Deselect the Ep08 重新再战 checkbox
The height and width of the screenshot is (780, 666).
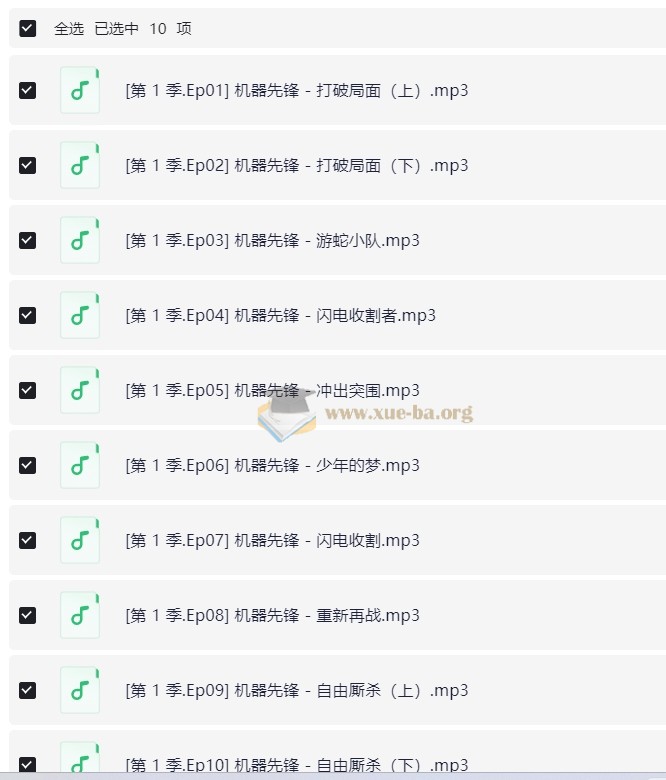click(28, 615)
